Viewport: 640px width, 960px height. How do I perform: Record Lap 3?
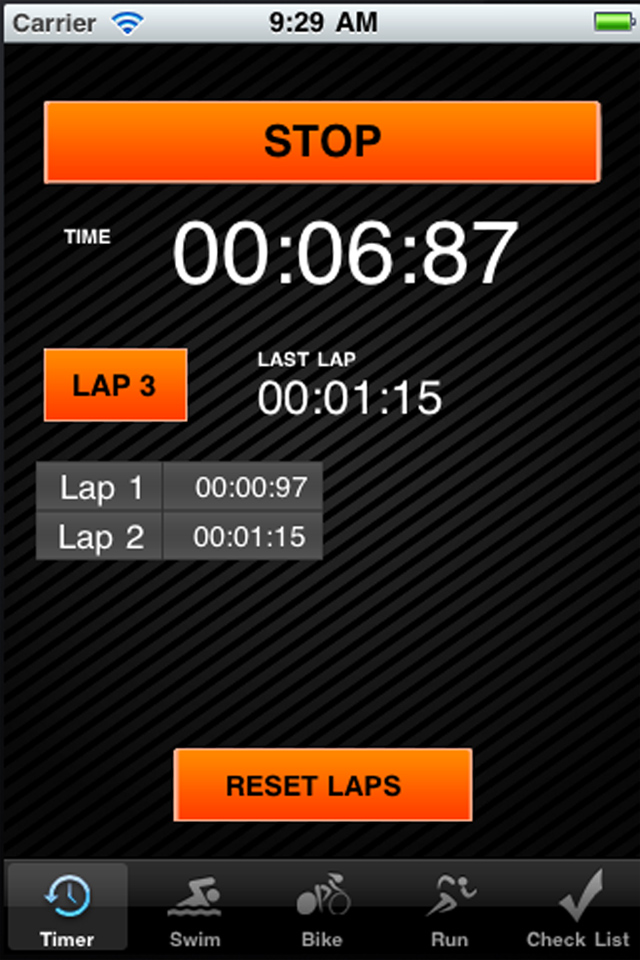[115, 385]
